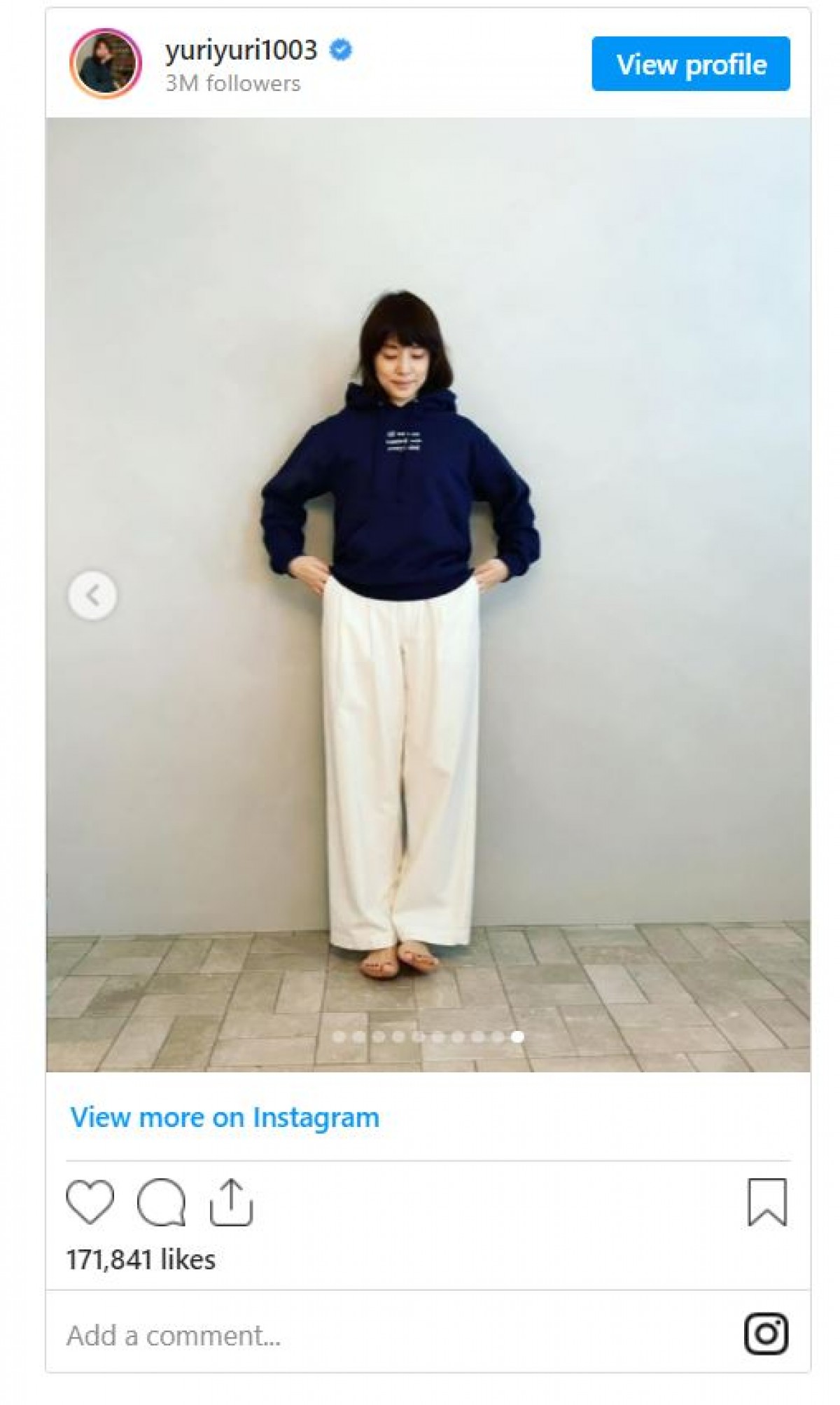This screenshot has width=840, height=1405.
Task: Open comments with the speech bubble icon
Action: 162,1202
